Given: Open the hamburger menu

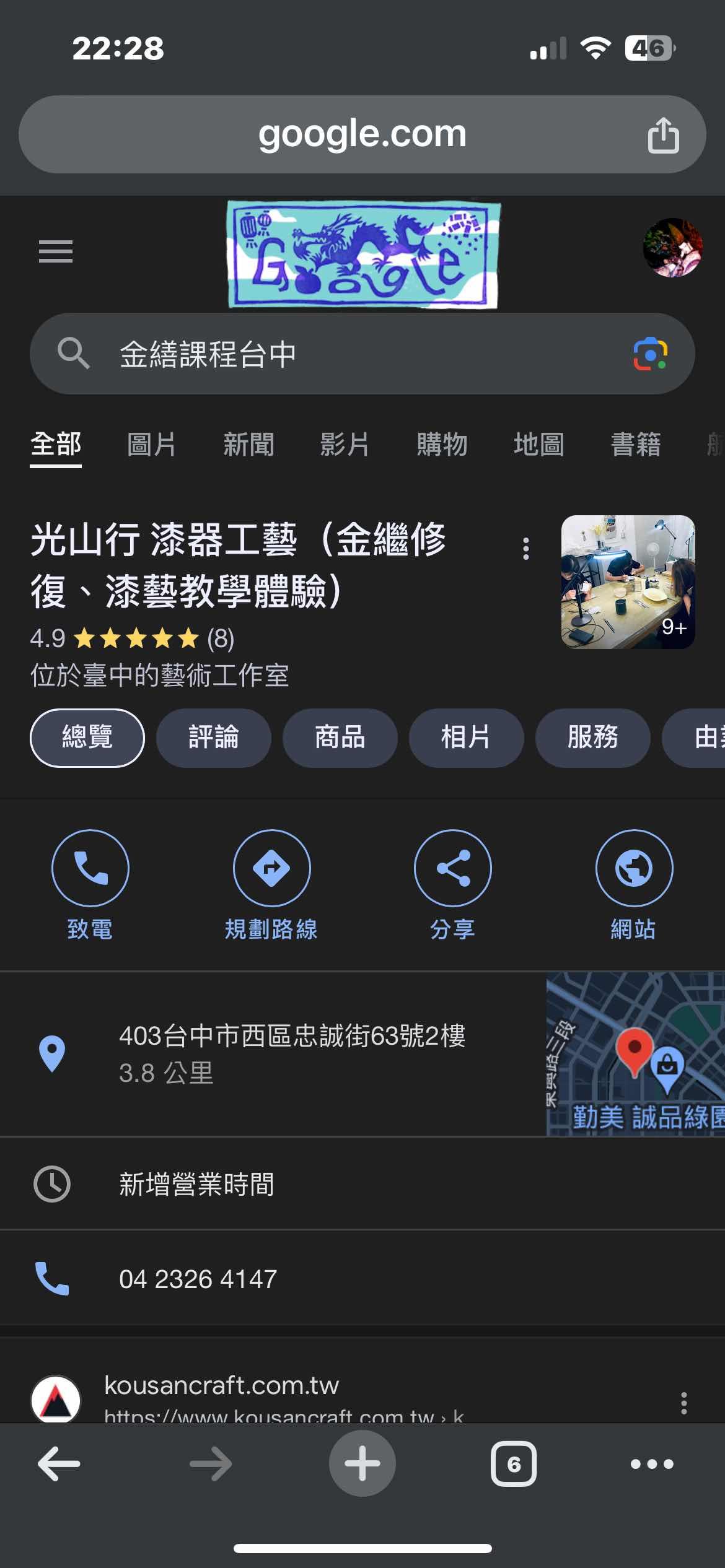Looking at the screenshot, I should click(56, 251).
